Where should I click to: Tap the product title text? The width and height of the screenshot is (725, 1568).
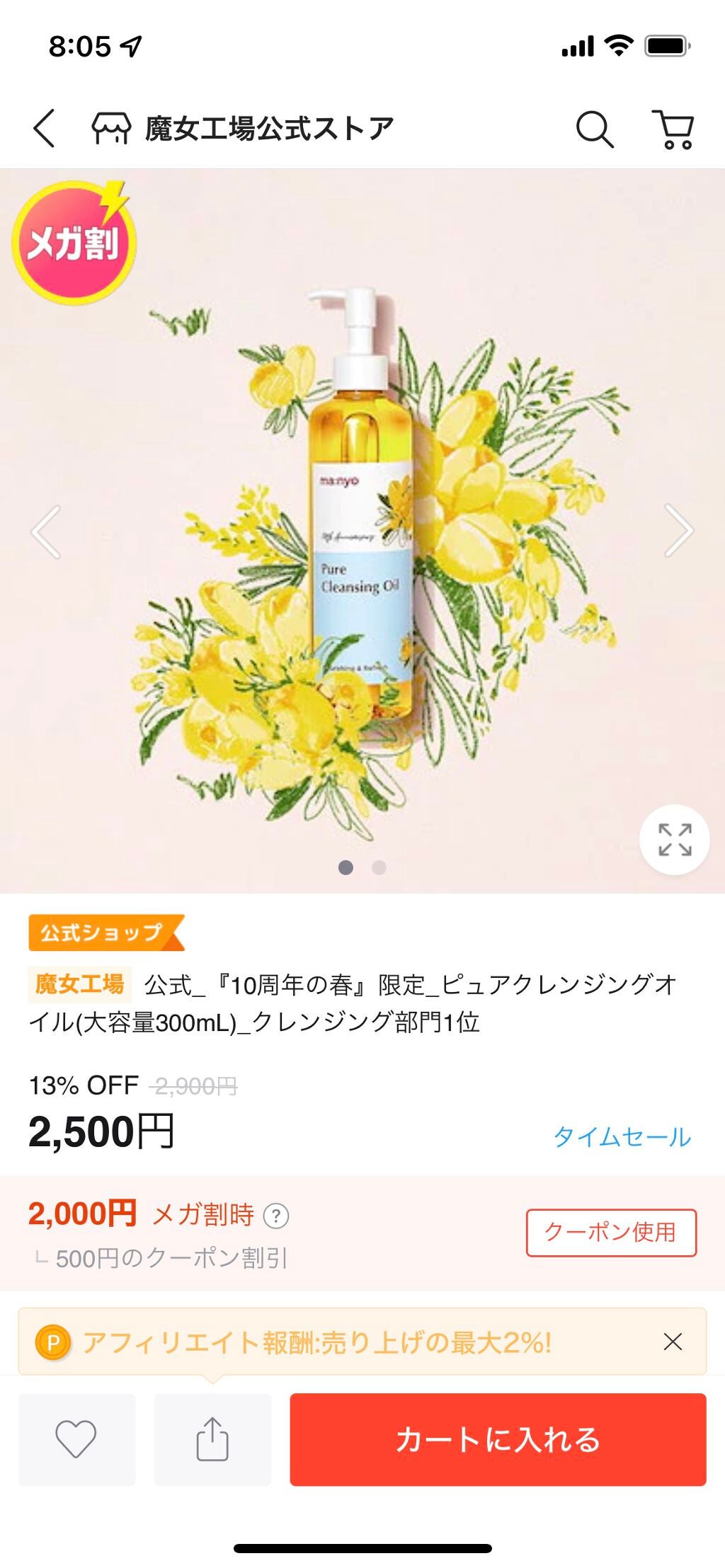(x=354, y=1001)
